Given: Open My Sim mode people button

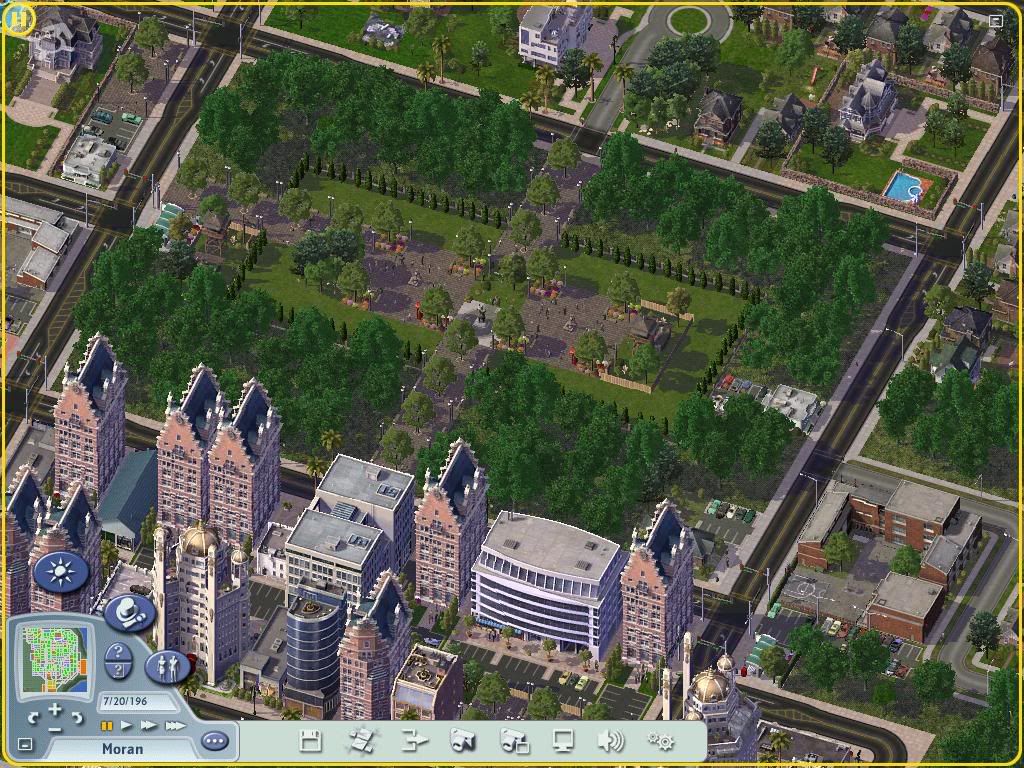Looking at the screenshot, I should tap(168, 666).
